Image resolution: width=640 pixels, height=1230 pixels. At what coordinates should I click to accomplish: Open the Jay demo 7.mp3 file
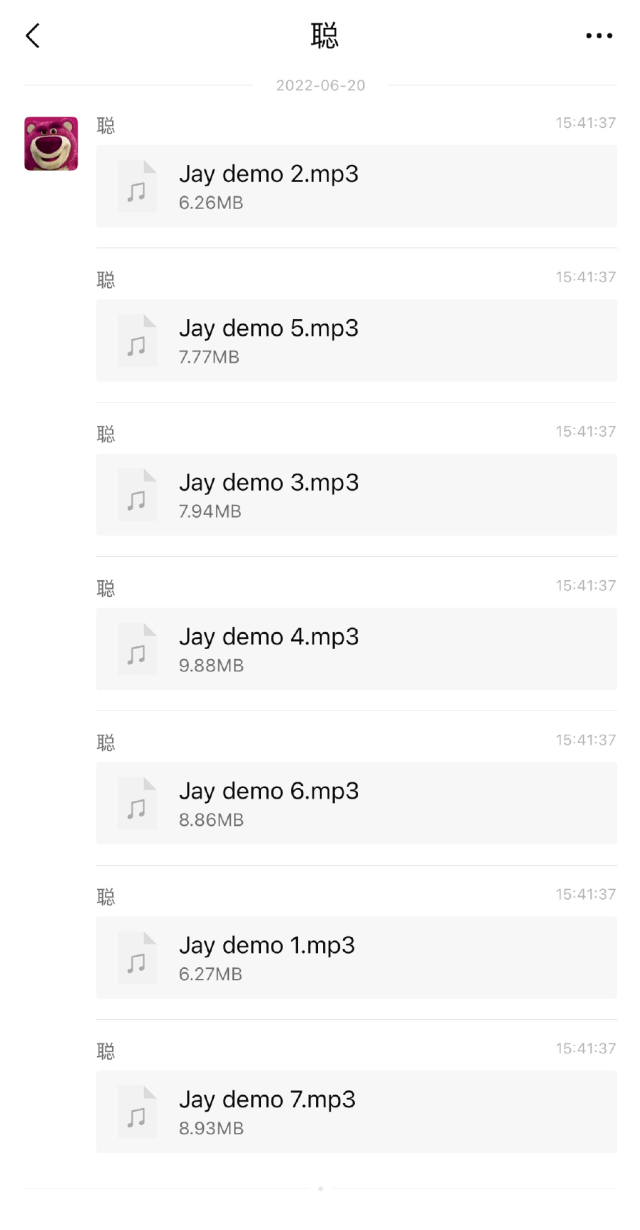click(356, 1111)
